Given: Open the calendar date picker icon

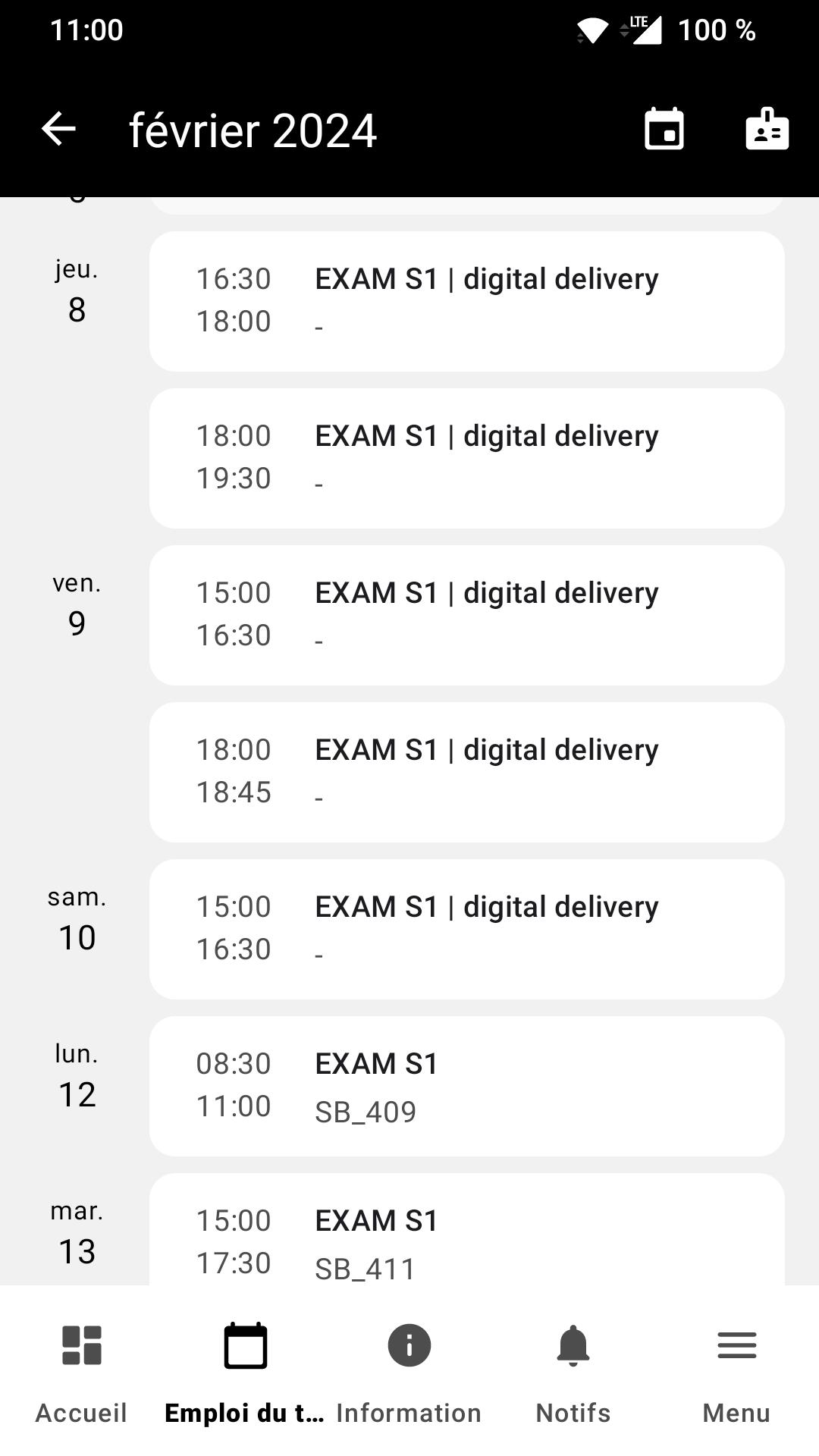Looking at the screenshot, I should 664,129.
